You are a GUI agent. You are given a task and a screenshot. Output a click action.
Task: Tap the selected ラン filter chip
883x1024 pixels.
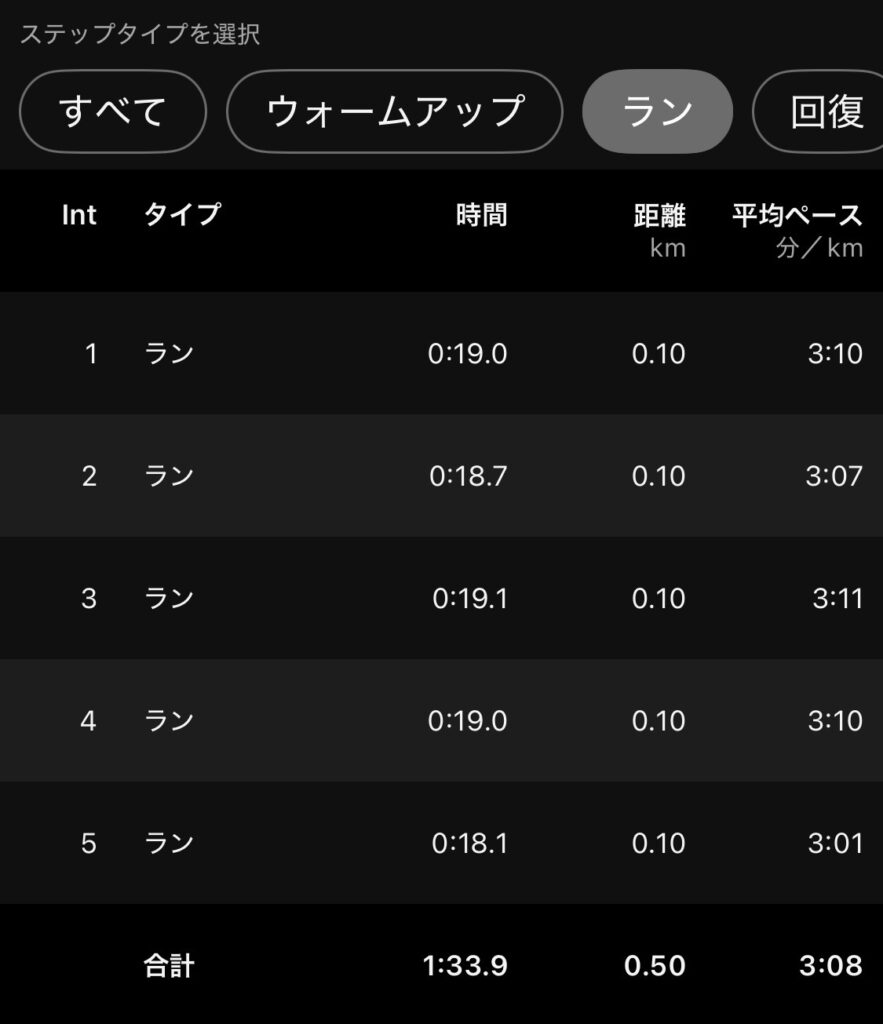point(657,111)
